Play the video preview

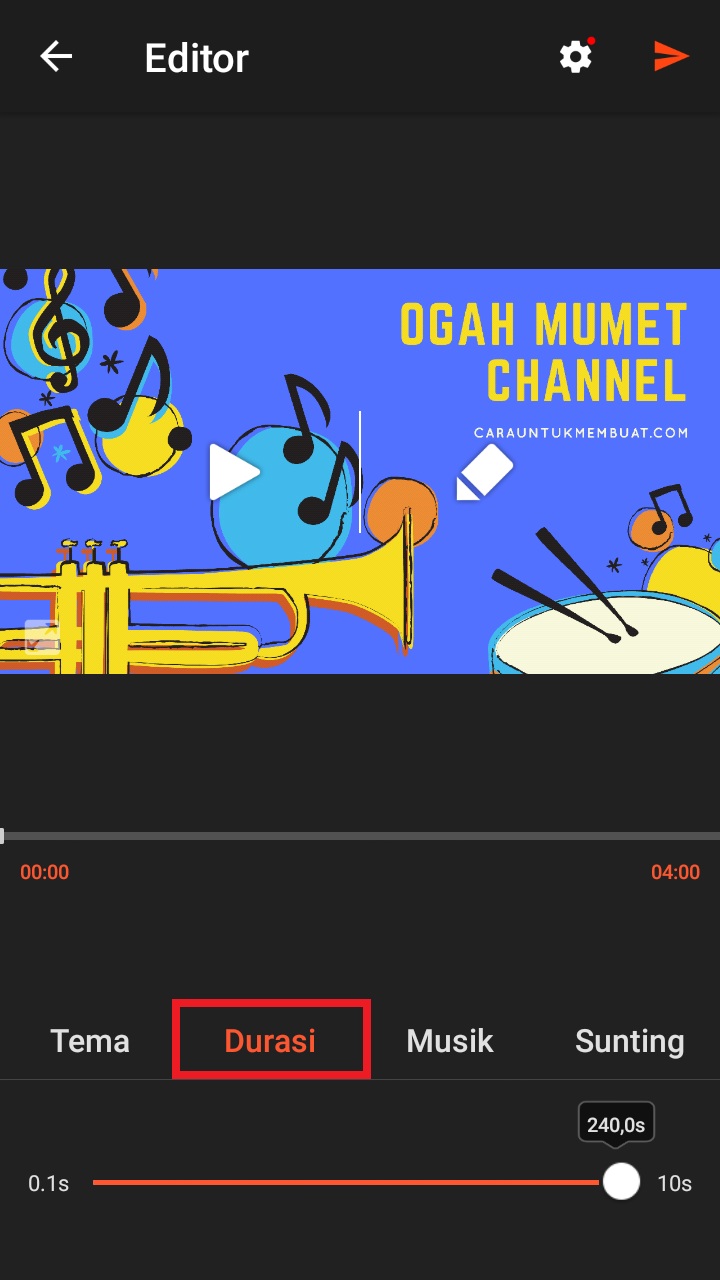click(234, 472)
